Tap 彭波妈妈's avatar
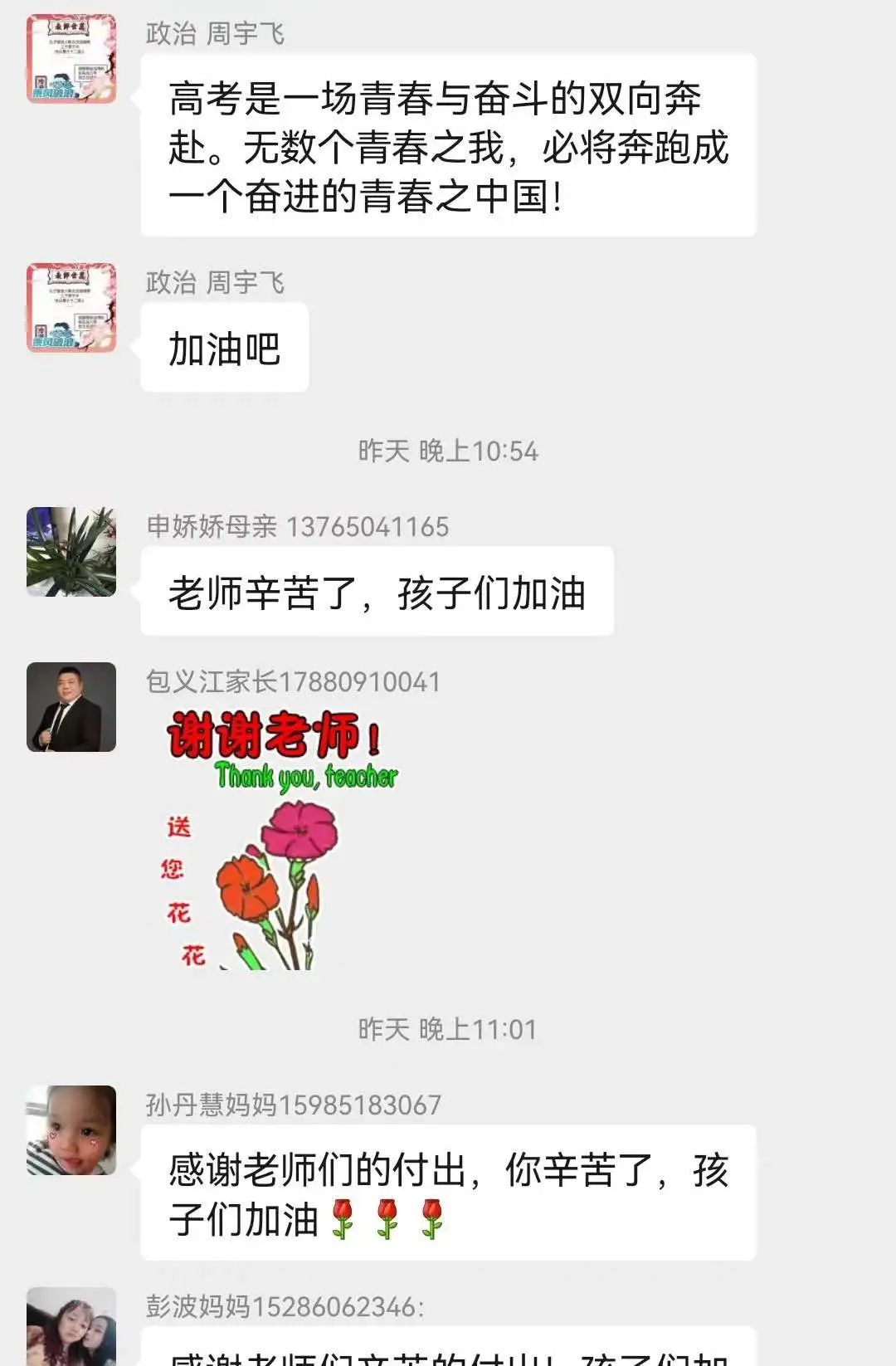Screen dimensions: 896x1366 coord(71,1326)
